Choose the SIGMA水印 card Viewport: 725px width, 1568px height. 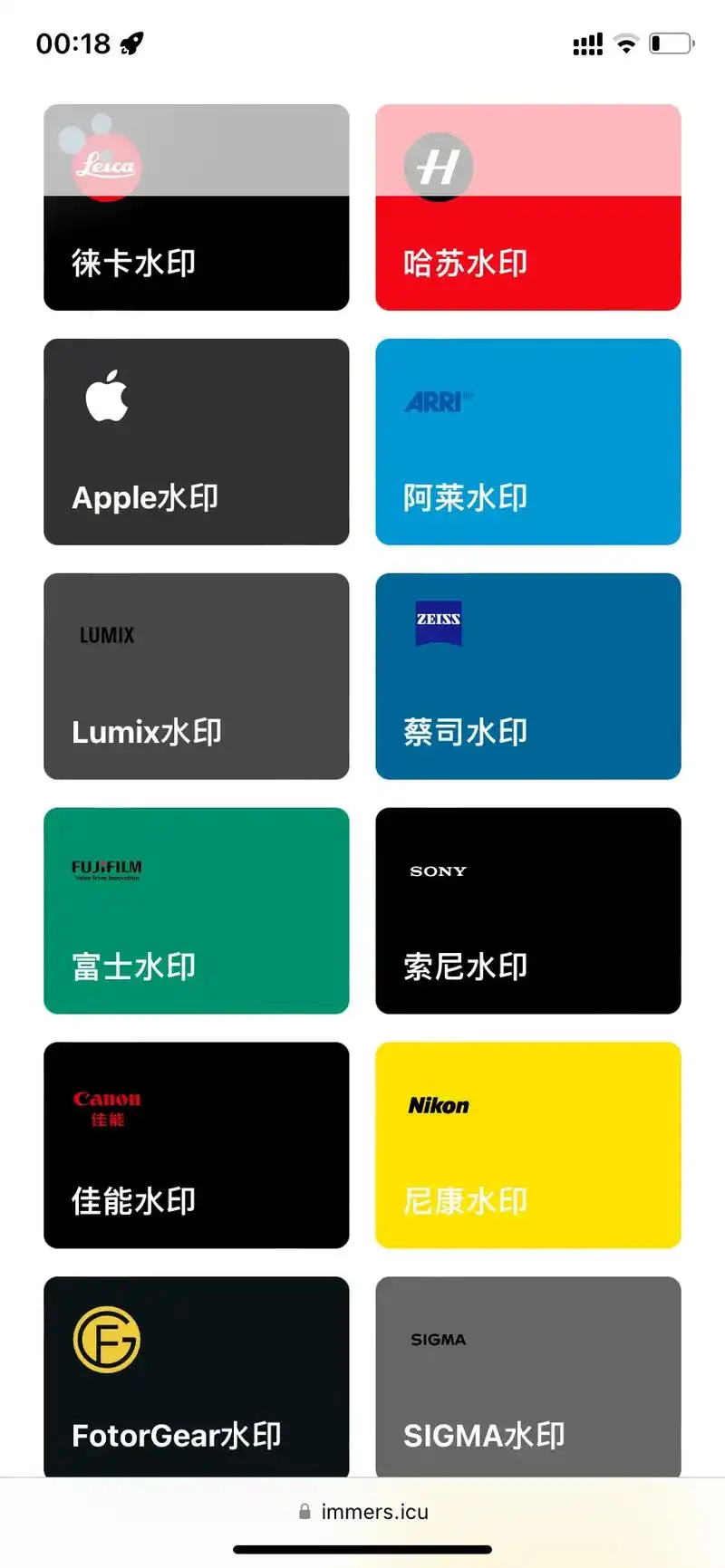(x=527, y=1375)
